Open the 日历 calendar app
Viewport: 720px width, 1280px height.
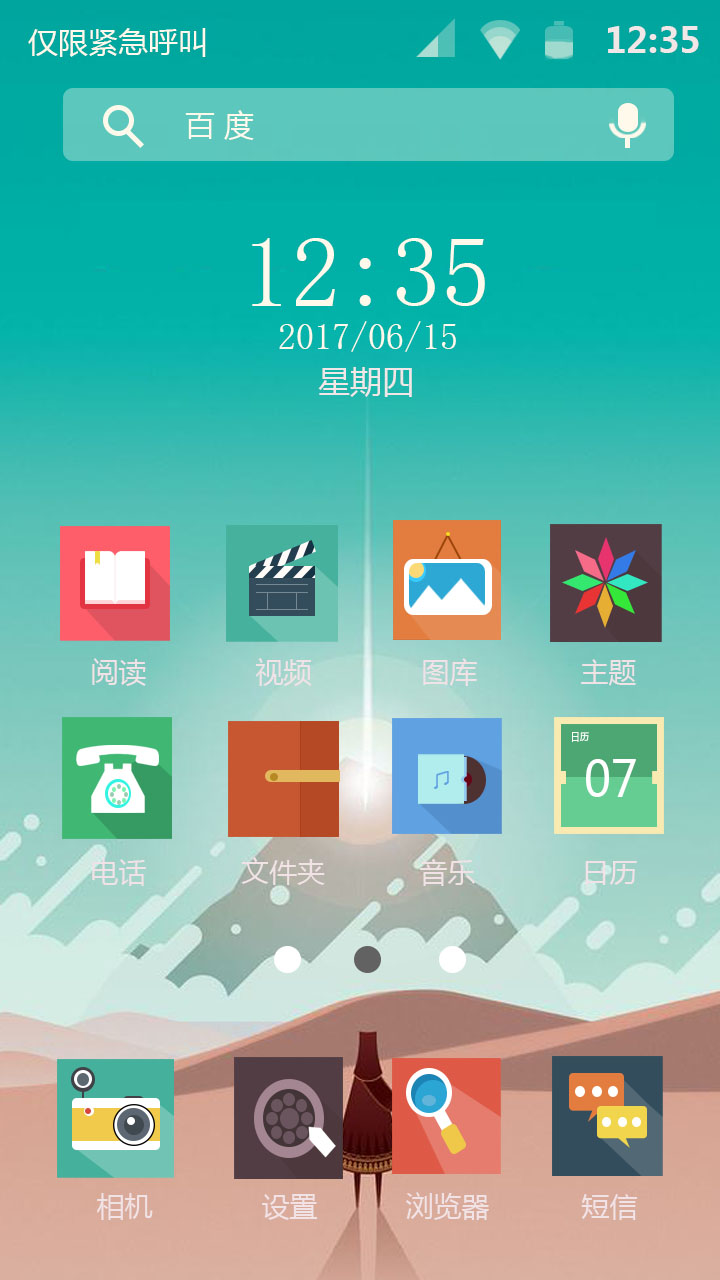[x=609, y=776]
